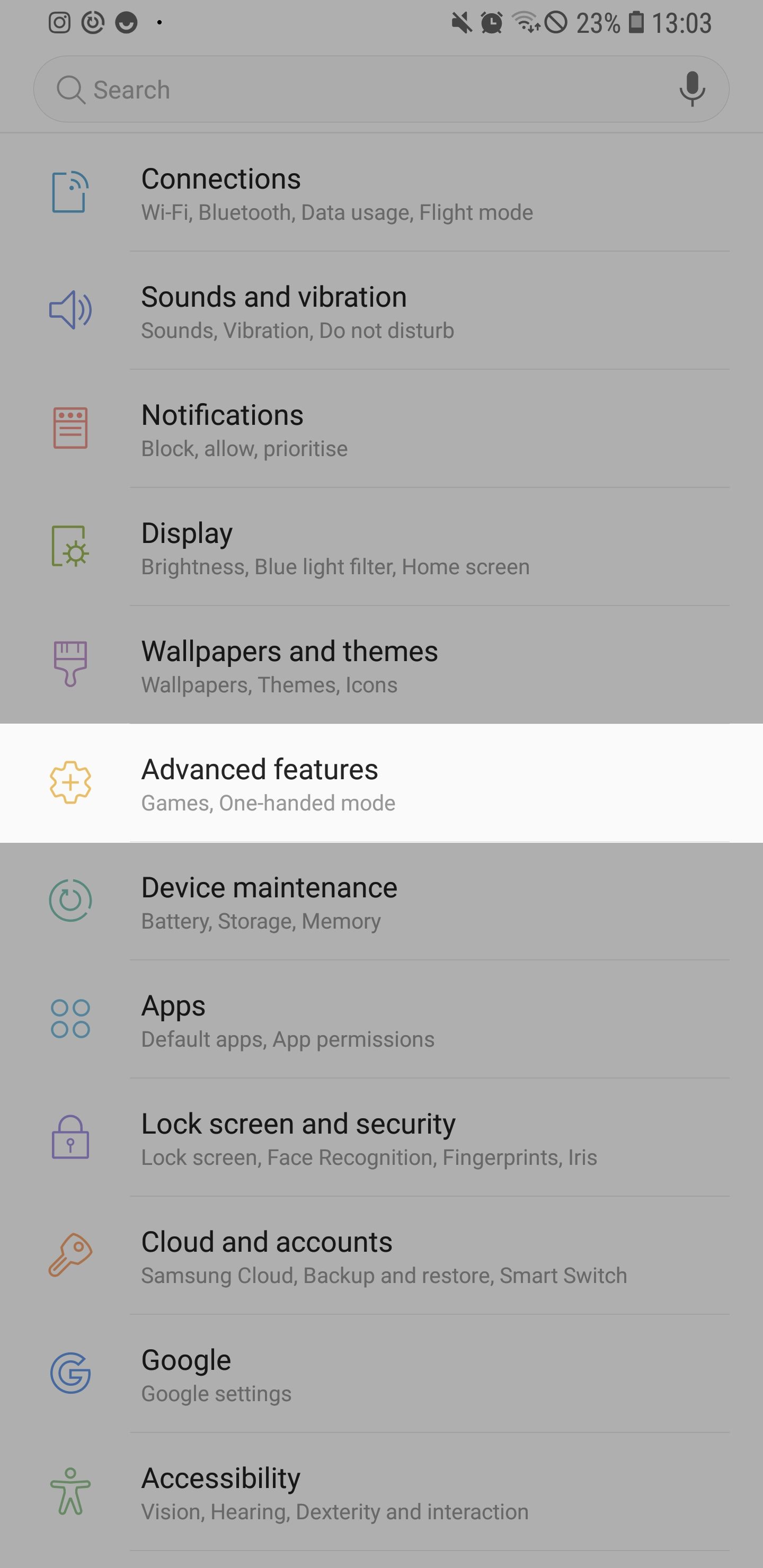Open Connections settings
The image size is (763, 1568).
381,192
